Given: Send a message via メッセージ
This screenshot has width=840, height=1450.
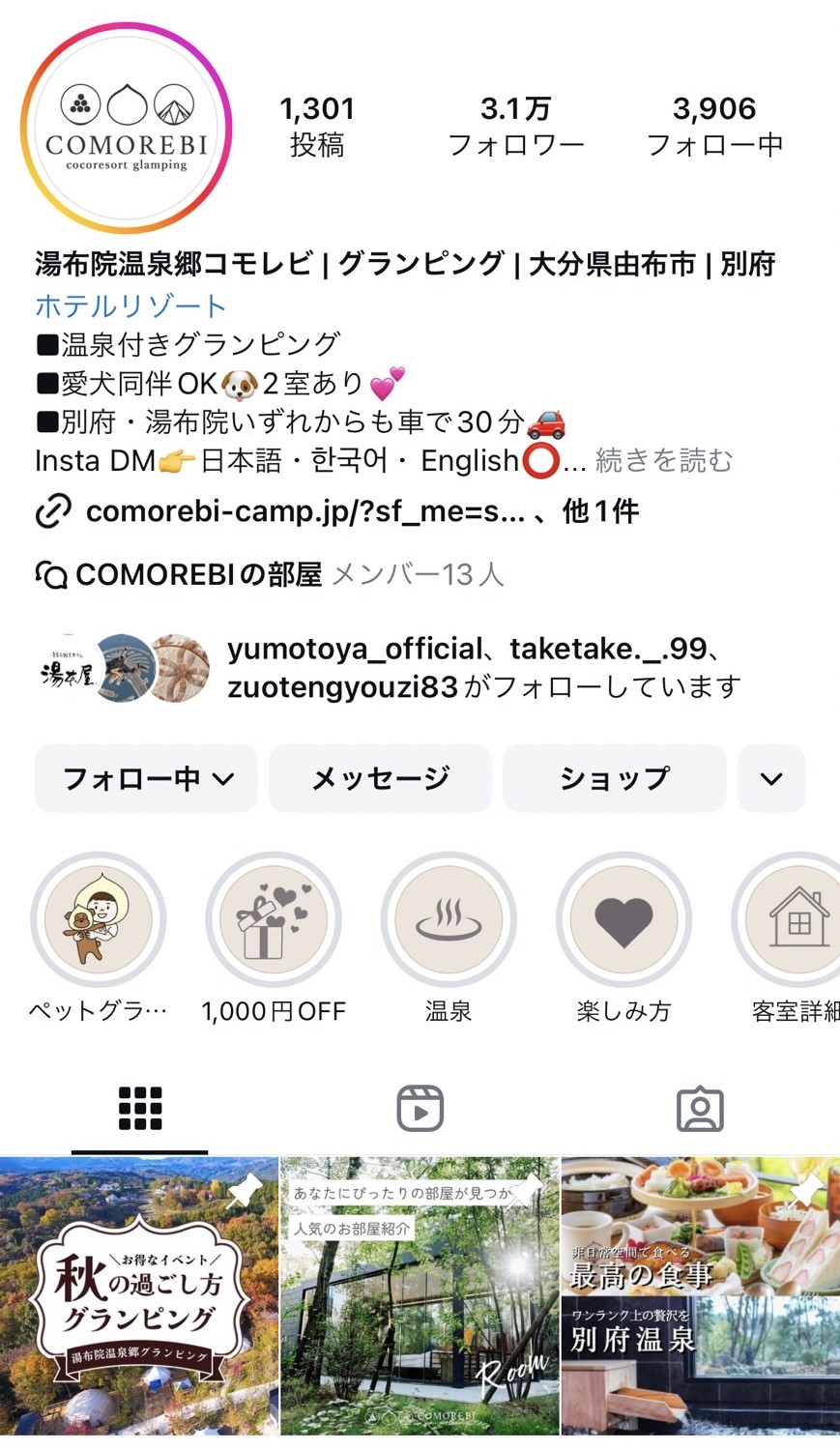Looking at the screenshot, I should coord(380,778).
